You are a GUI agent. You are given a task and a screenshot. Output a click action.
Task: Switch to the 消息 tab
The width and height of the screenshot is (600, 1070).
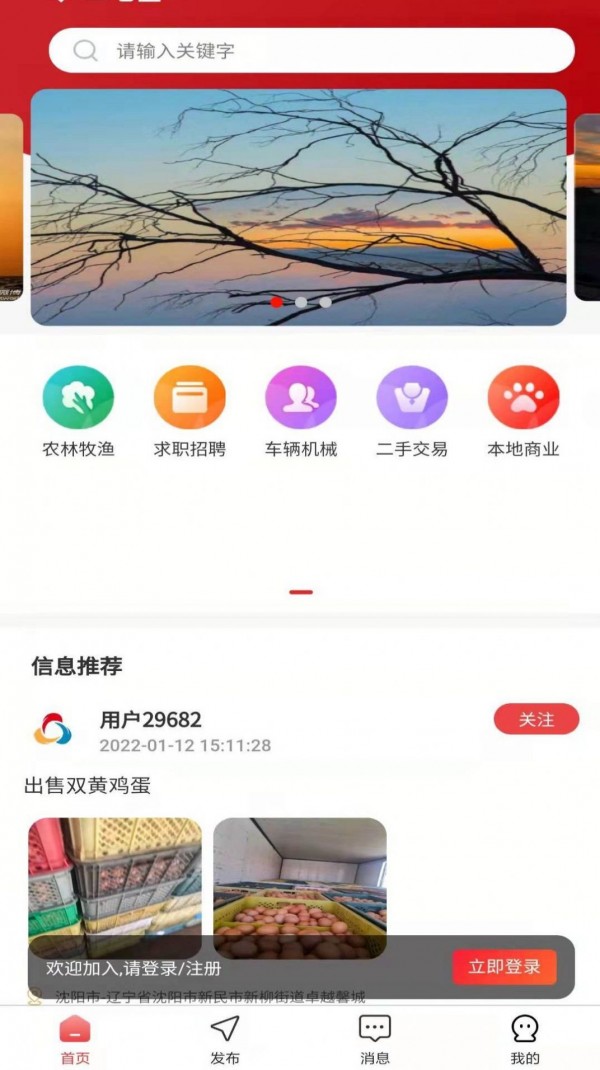tap(375, 1039)
